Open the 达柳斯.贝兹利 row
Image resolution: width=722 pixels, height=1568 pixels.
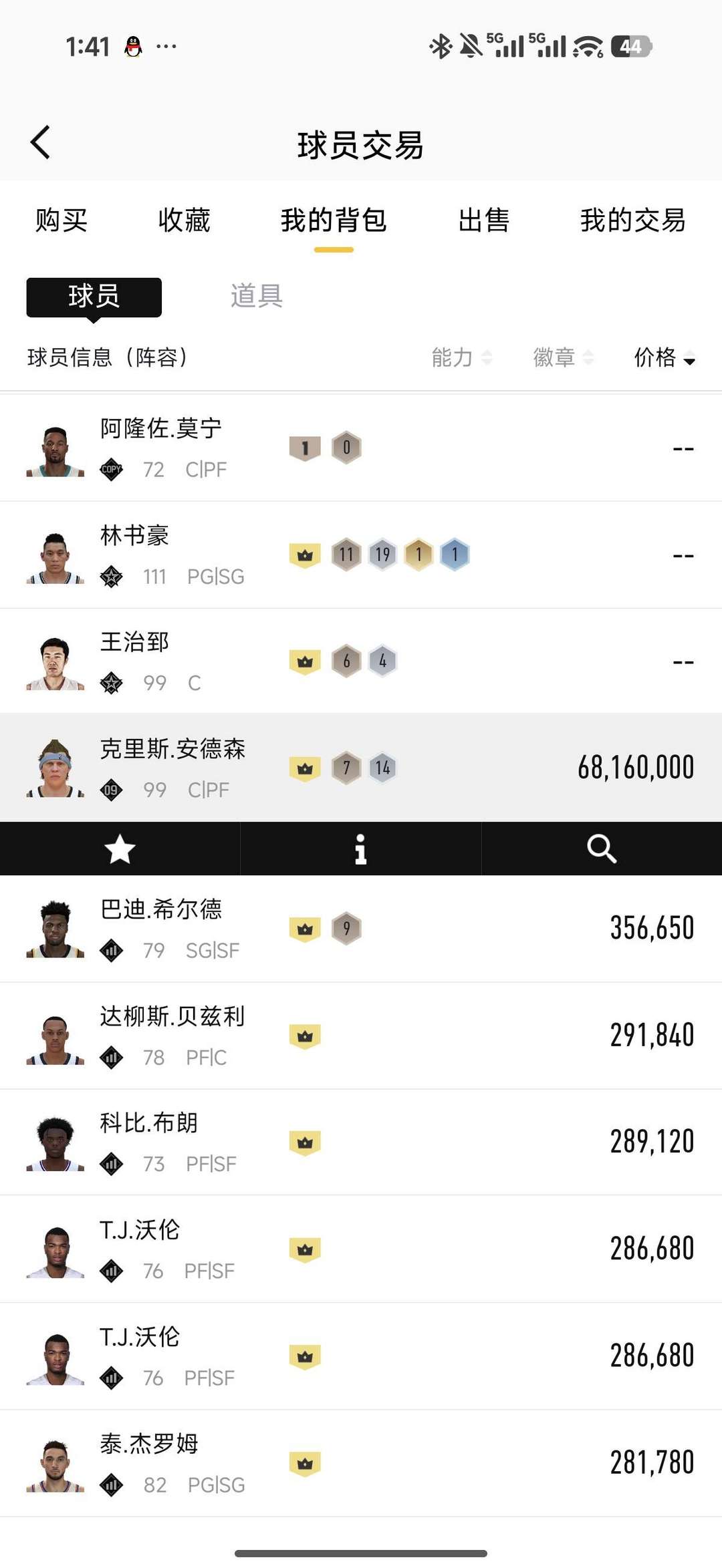361,1036
